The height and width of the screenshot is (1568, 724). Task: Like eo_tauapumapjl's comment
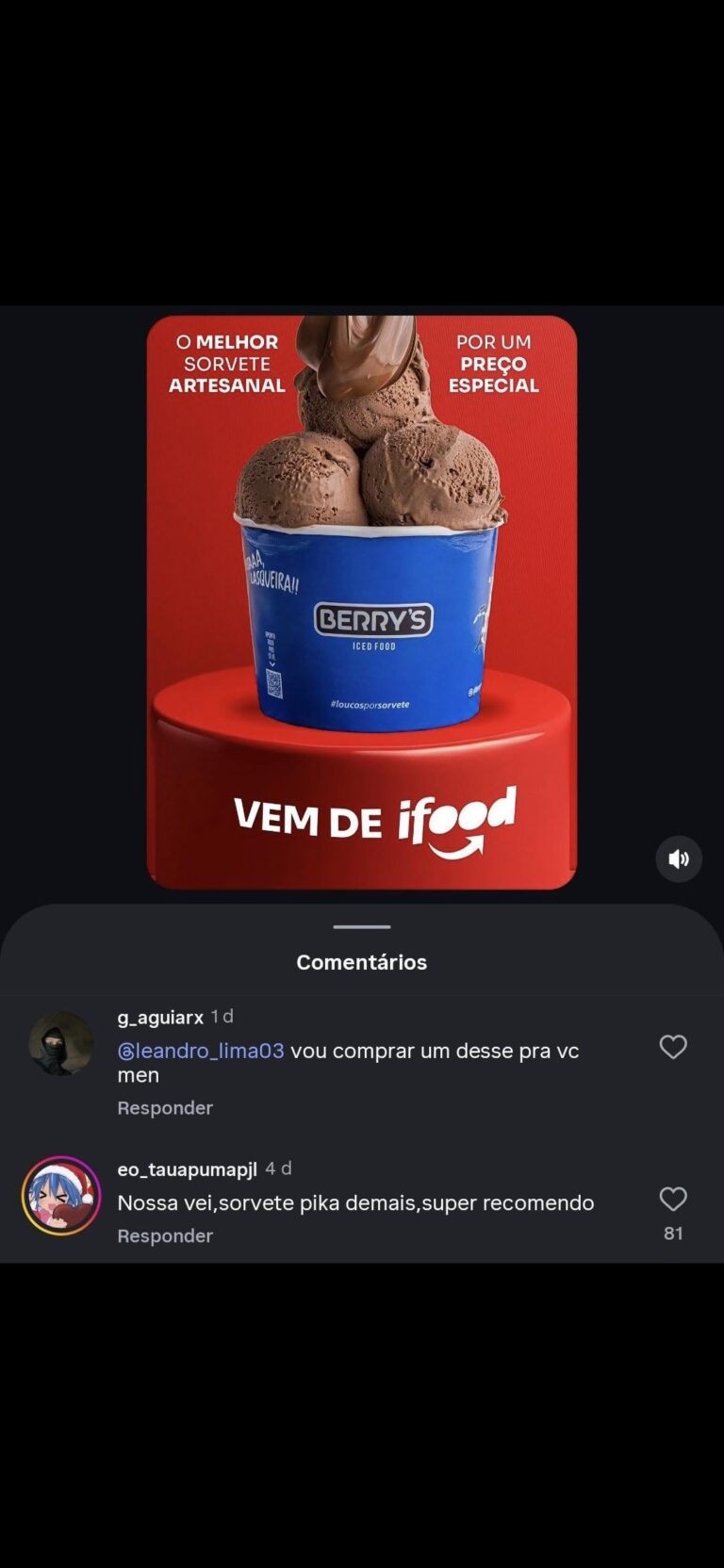673,1199
